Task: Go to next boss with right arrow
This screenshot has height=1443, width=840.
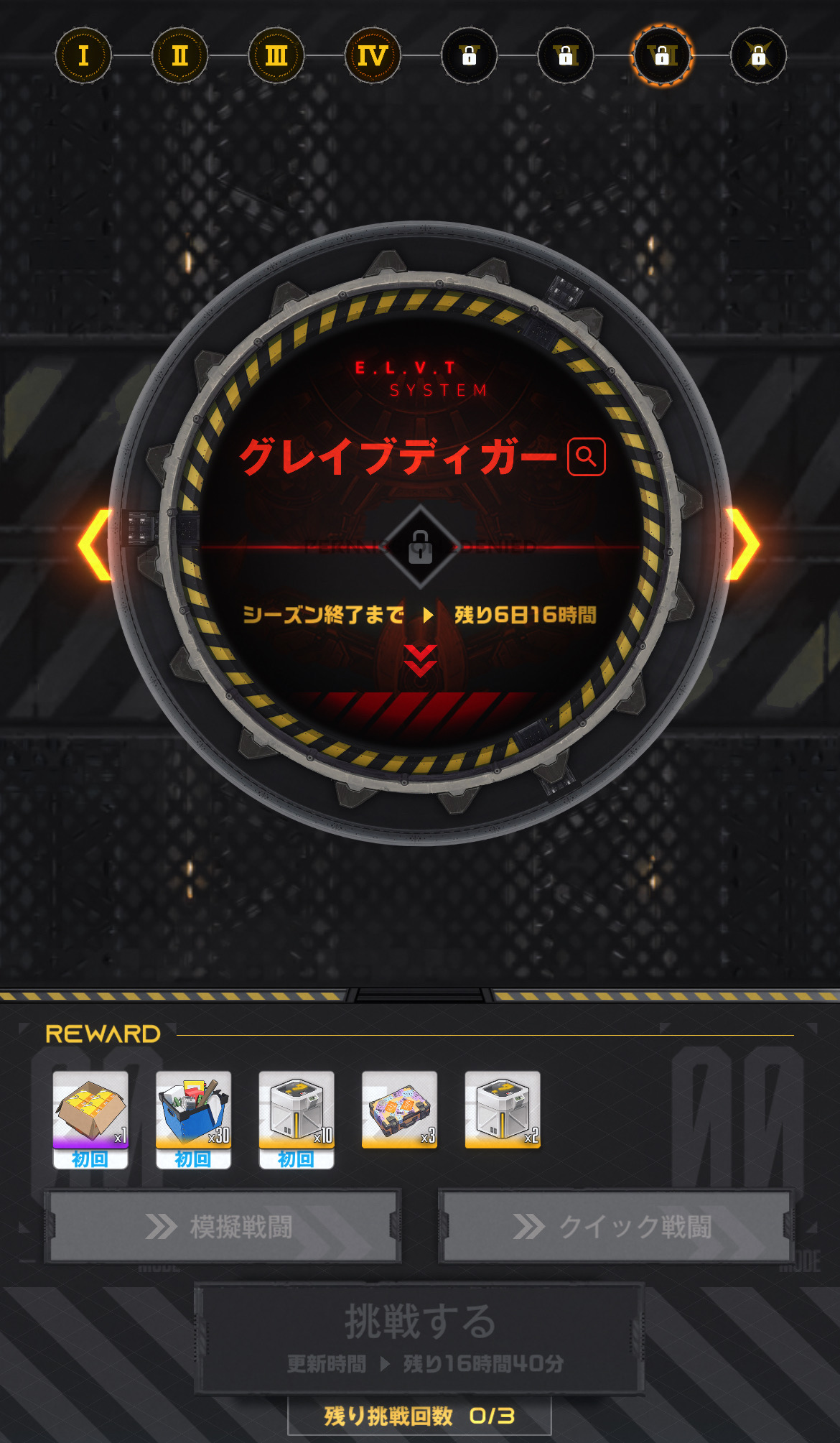Action: (742, 544)
